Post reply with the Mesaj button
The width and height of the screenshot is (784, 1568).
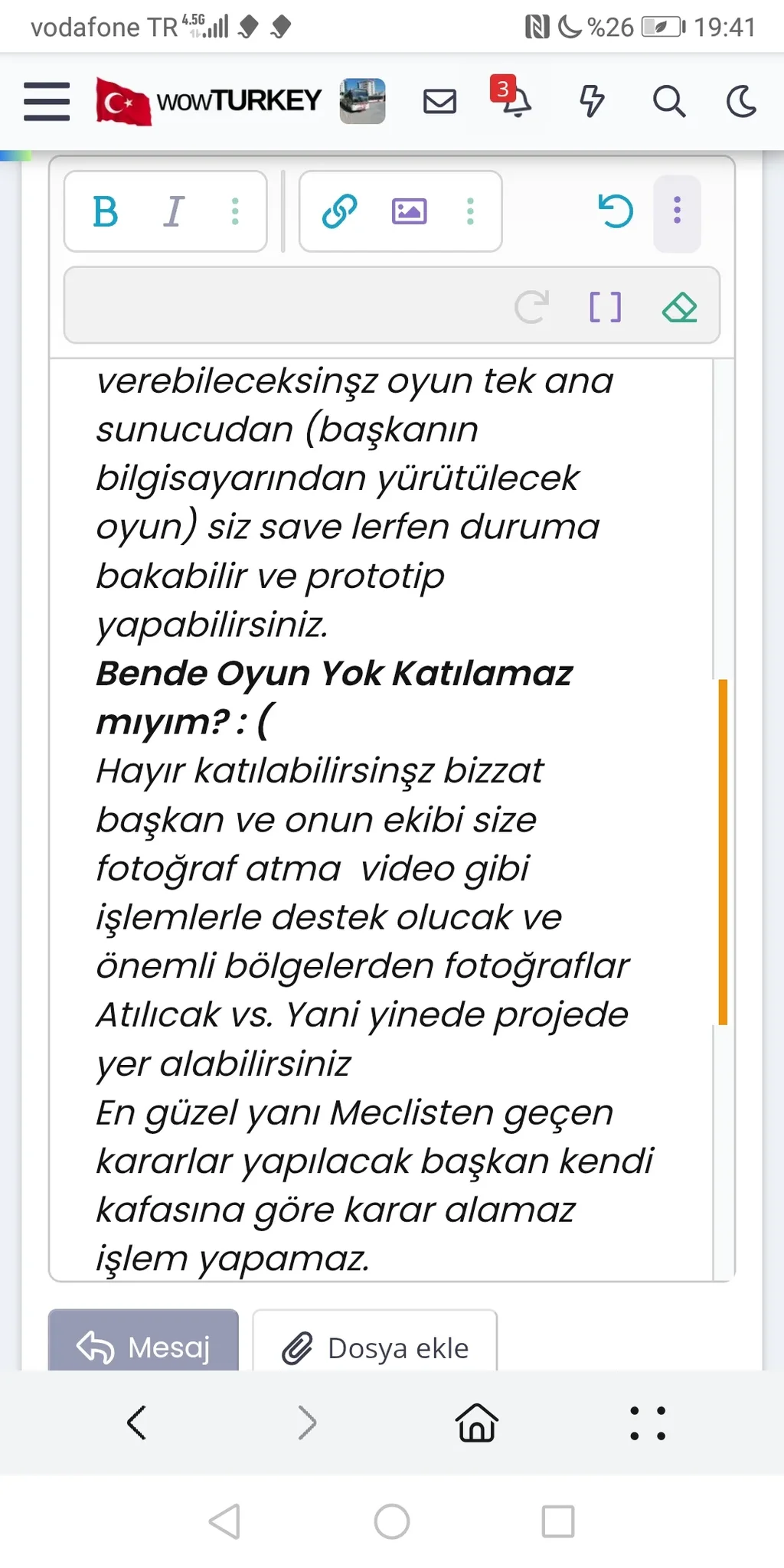[144, 1347]
